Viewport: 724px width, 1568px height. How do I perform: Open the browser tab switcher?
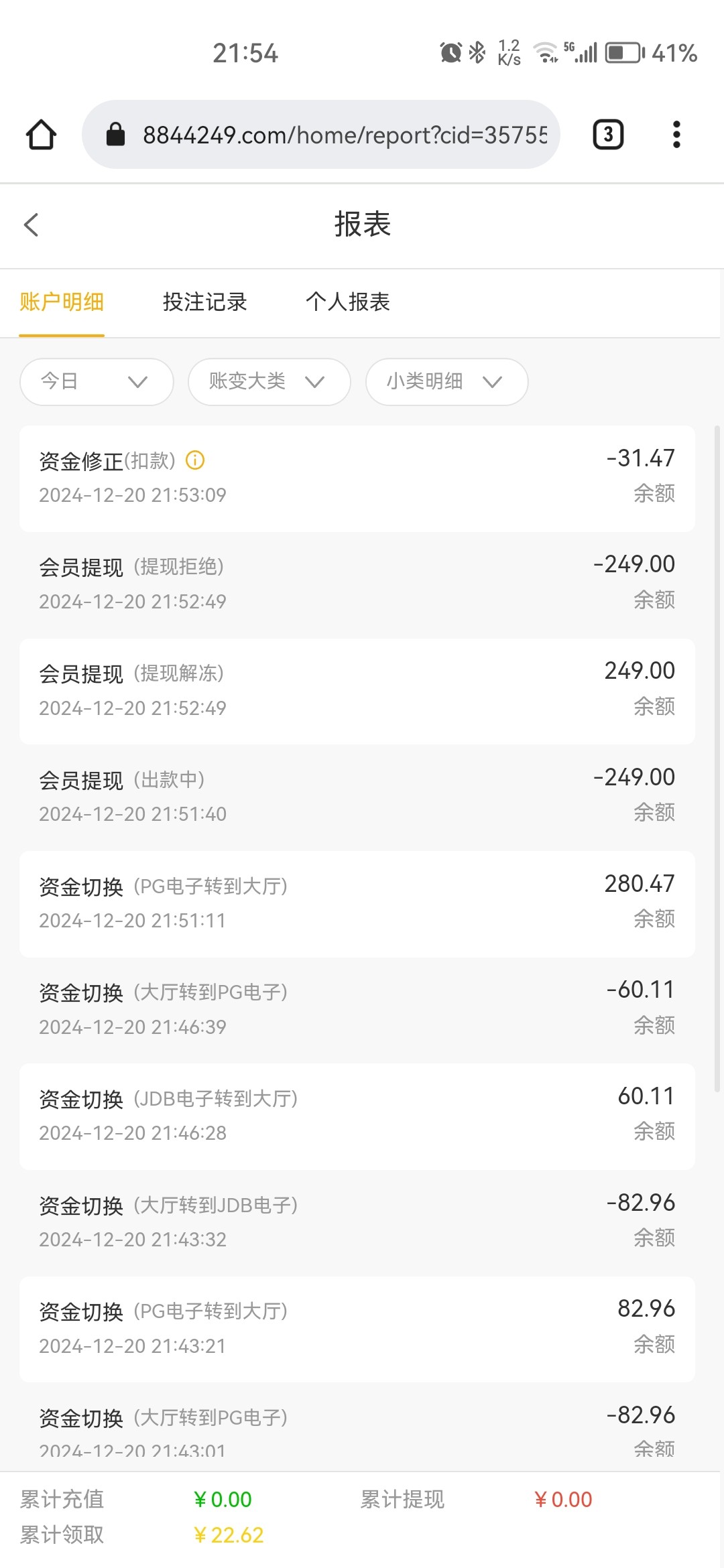(x=608, y=135)
